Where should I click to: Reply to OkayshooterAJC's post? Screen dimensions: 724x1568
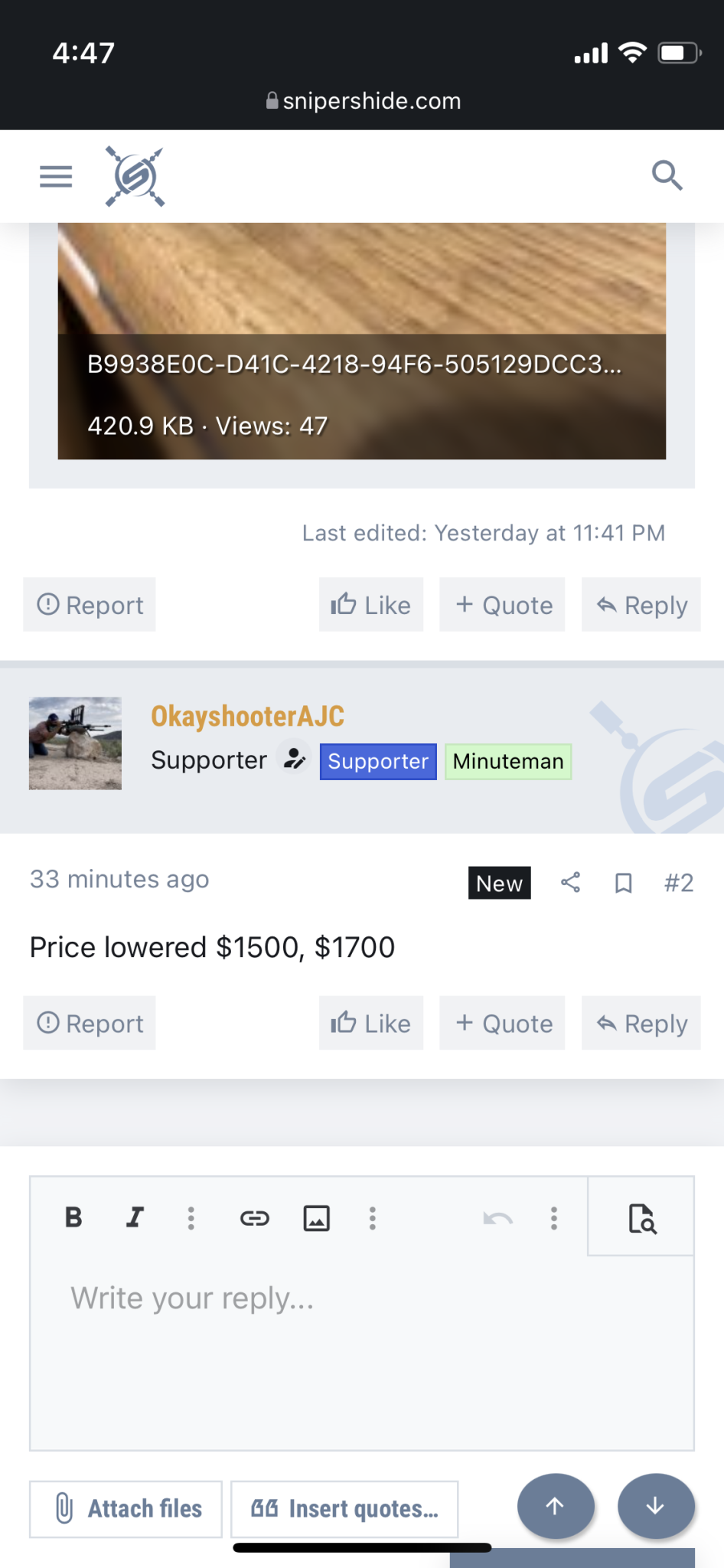pyautogui.click(x=641, y=1023)
